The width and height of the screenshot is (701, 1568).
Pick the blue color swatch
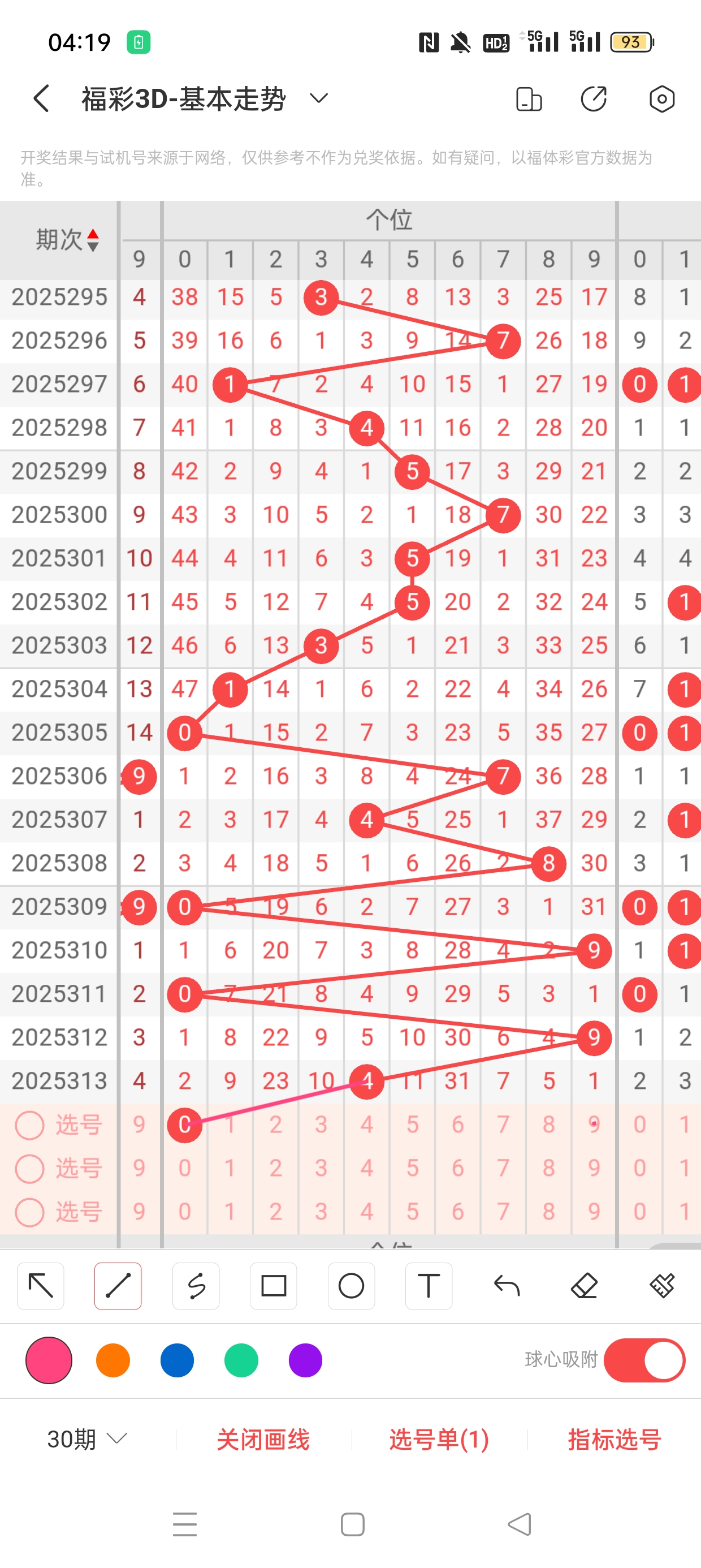[177, 1360]
